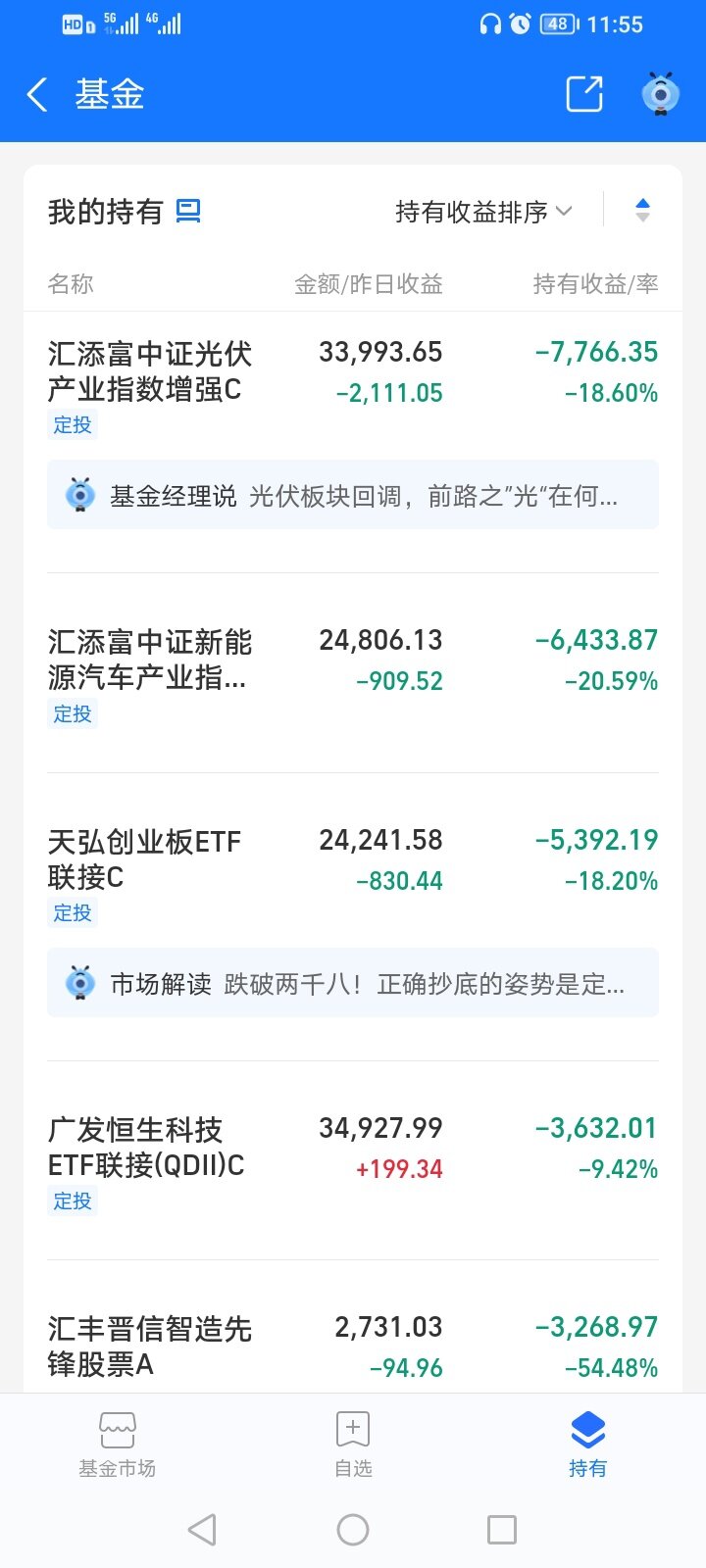The image size is (706, 1568).
Task: Select the 持有 tab
Action: tap(587, 1445)
